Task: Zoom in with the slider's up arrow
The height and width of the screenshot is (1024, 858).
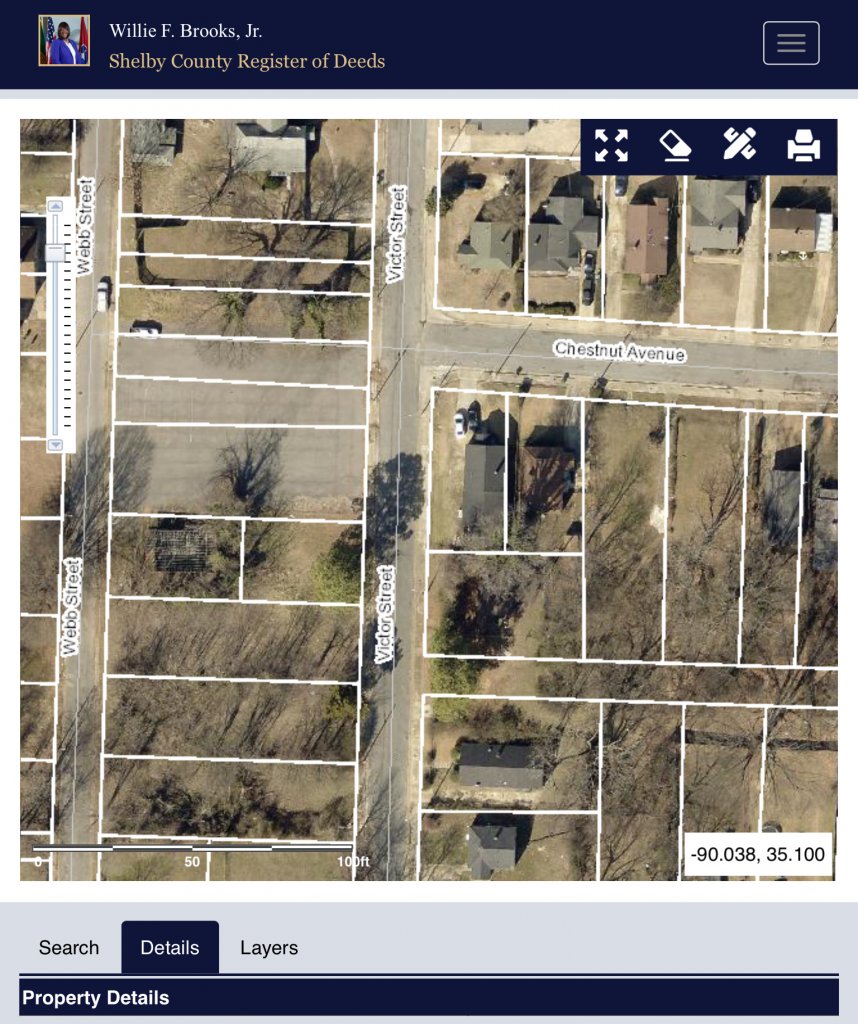Action: point(56,206)
